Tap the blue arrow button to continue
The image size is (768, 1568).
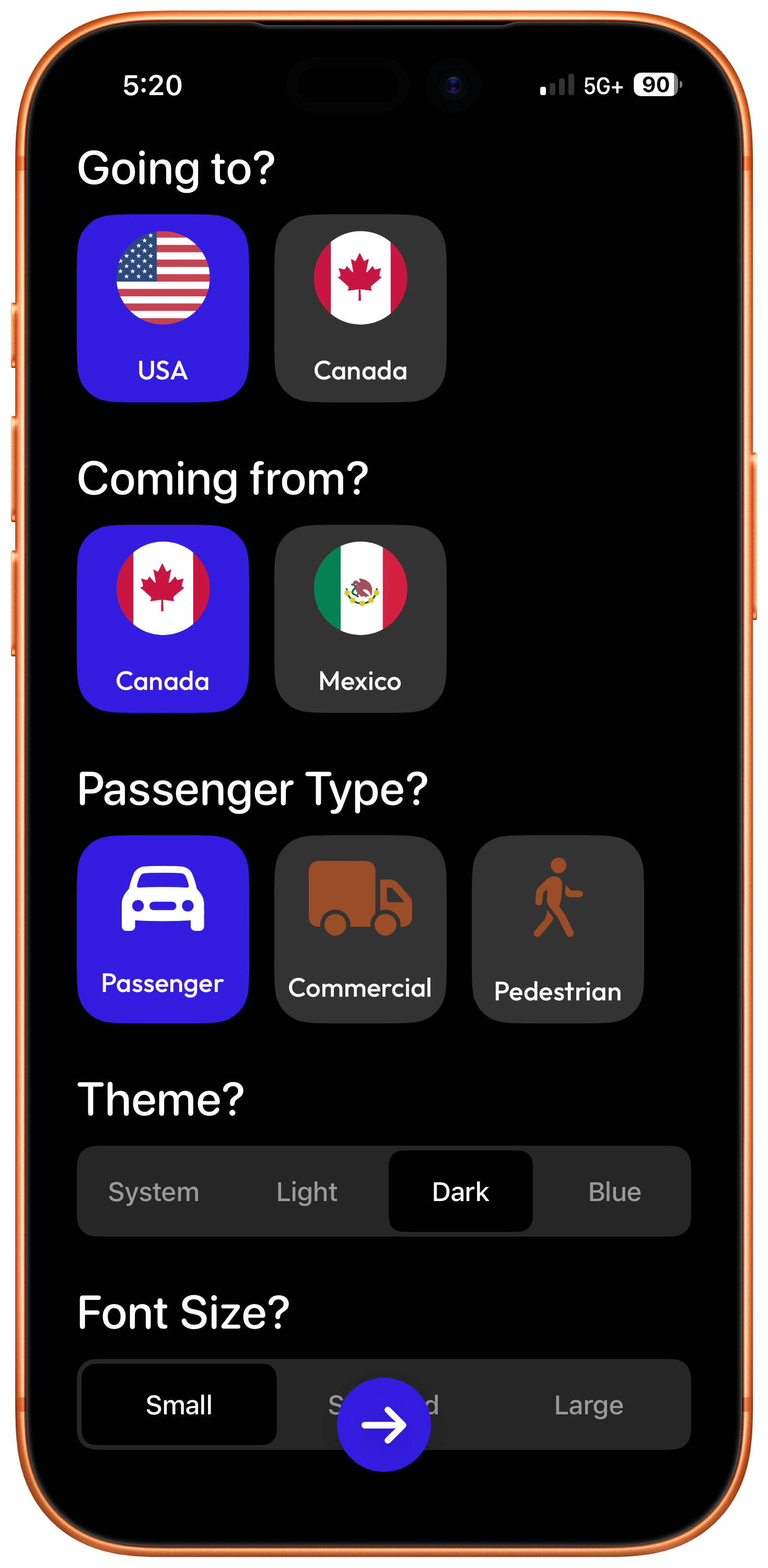tap(383, 1424)
